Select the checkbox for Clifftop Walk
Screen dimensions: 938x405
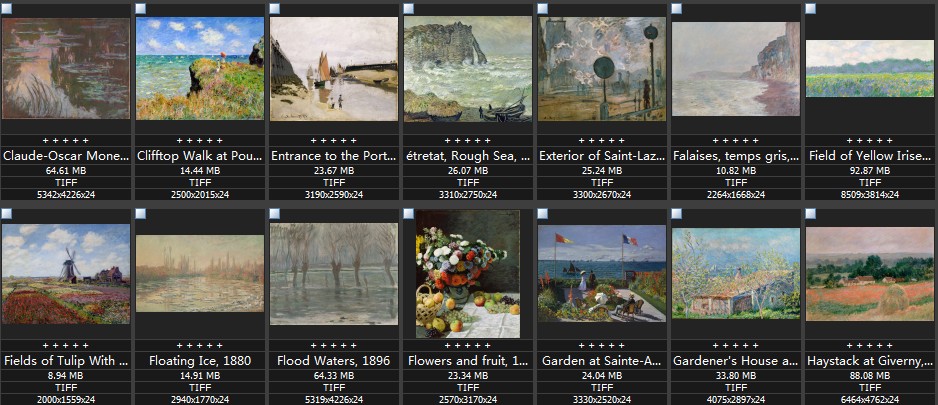point(141,8)
